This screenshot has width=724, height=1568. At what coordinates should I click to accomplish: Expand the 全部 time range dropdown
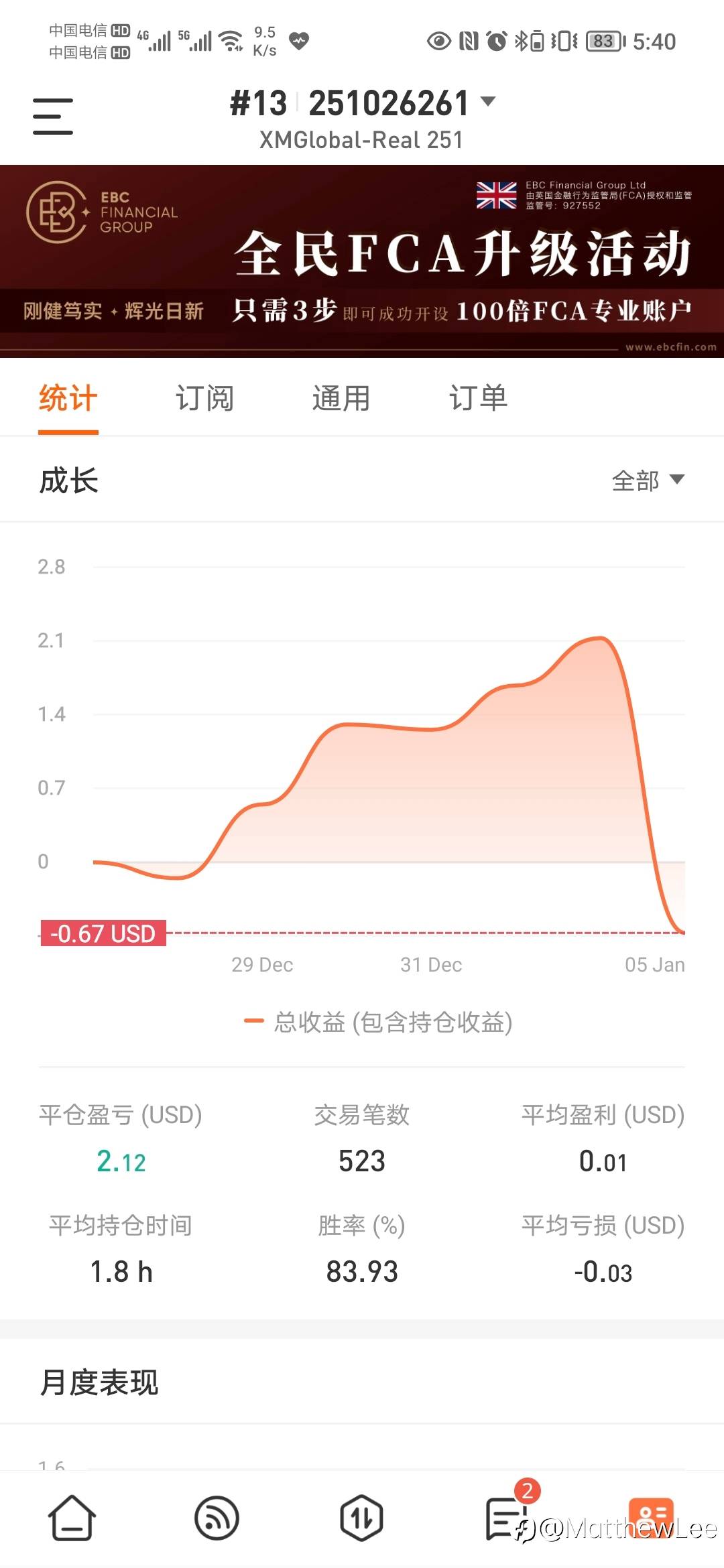point(648,480)
